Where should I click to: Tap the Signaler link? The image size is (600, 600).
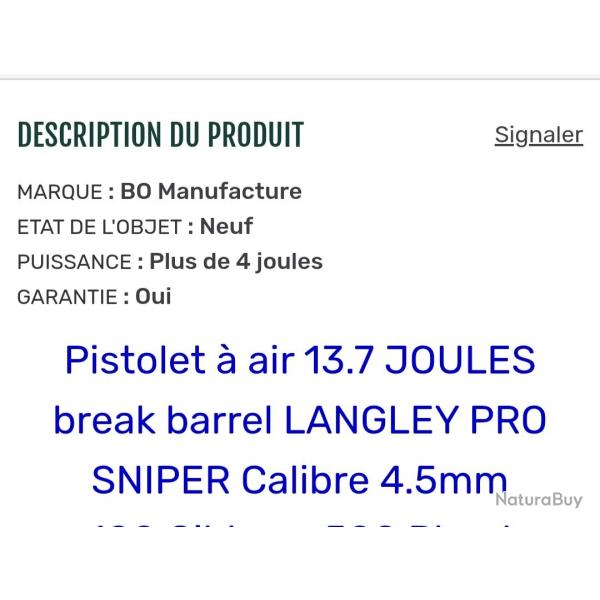(x=538, y=135)
